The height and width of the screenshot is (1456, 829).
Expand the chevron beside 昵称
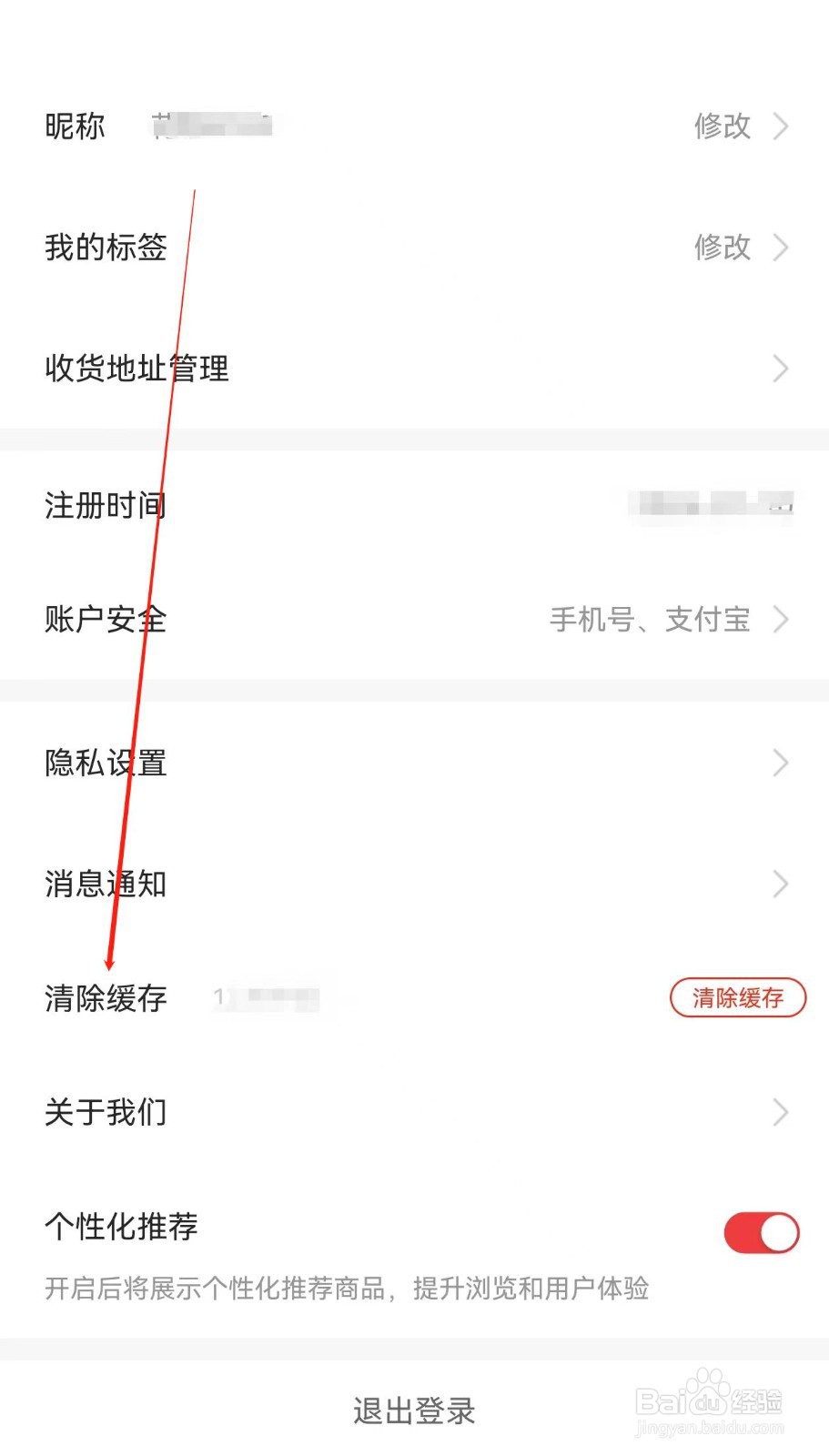click(x=781, y=126)
